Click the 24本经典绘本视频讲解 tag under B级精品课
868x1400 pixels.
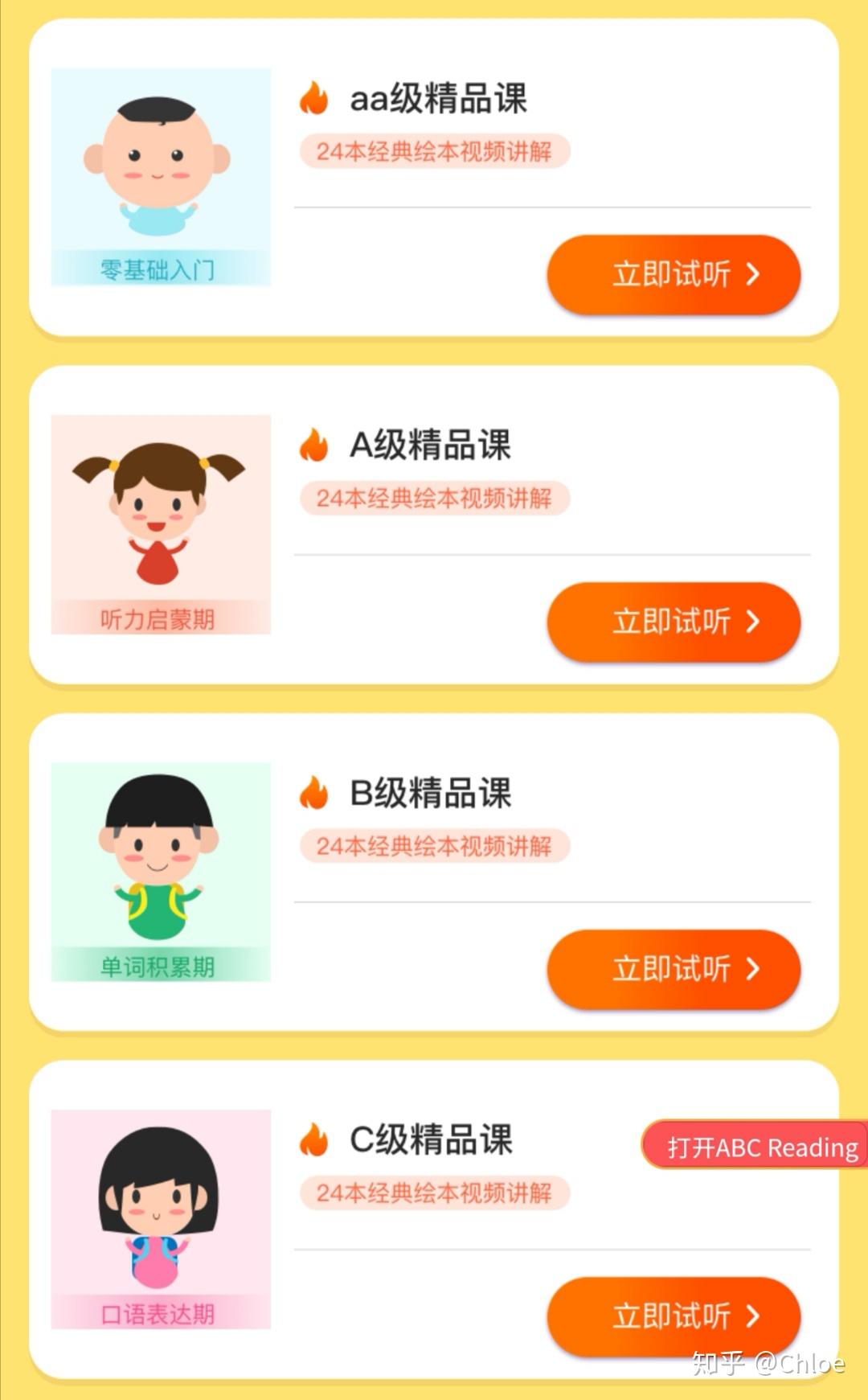coord(434,846)
